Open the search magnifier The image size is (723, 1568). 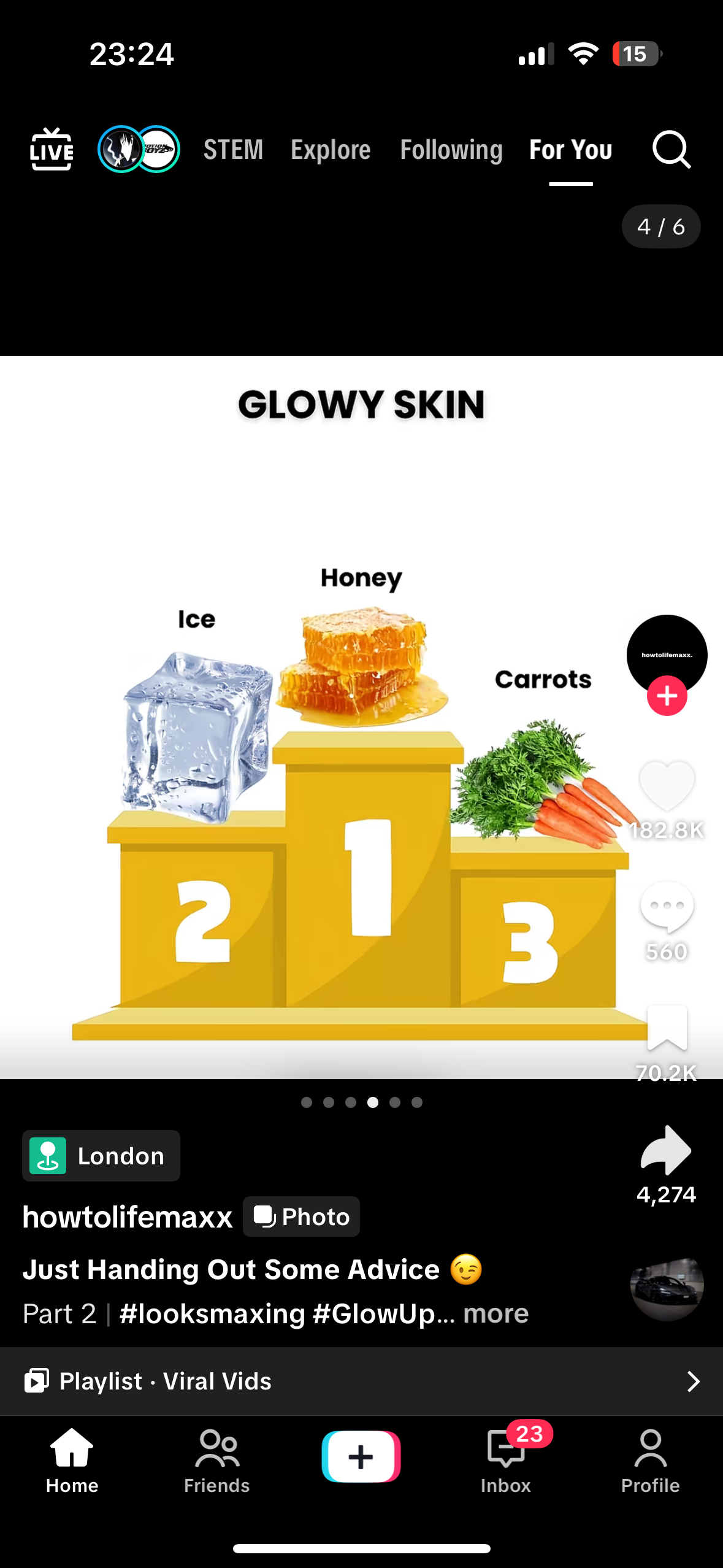pos(671,149)
